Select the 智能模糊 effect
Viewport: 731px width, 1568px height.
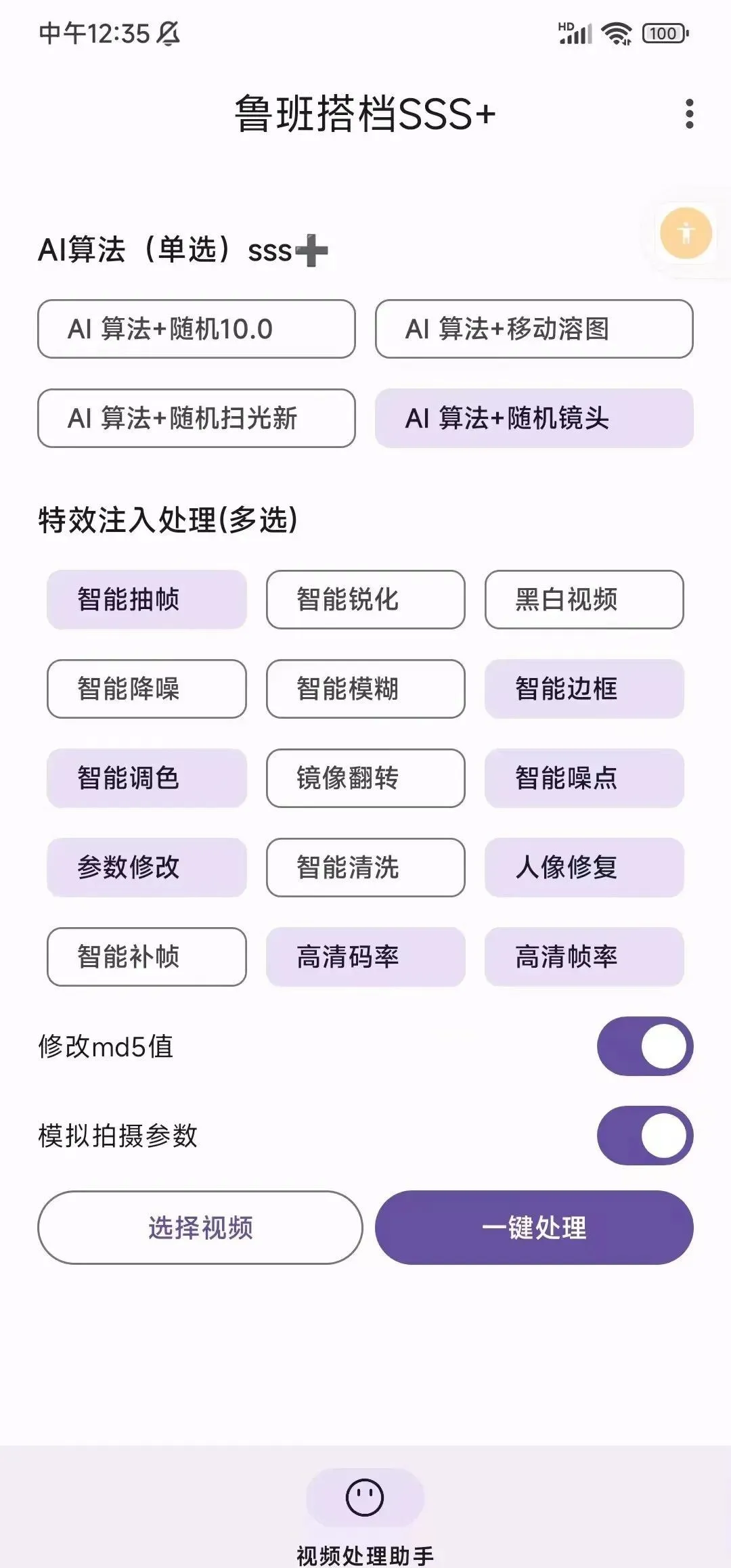tap(365, 689)
